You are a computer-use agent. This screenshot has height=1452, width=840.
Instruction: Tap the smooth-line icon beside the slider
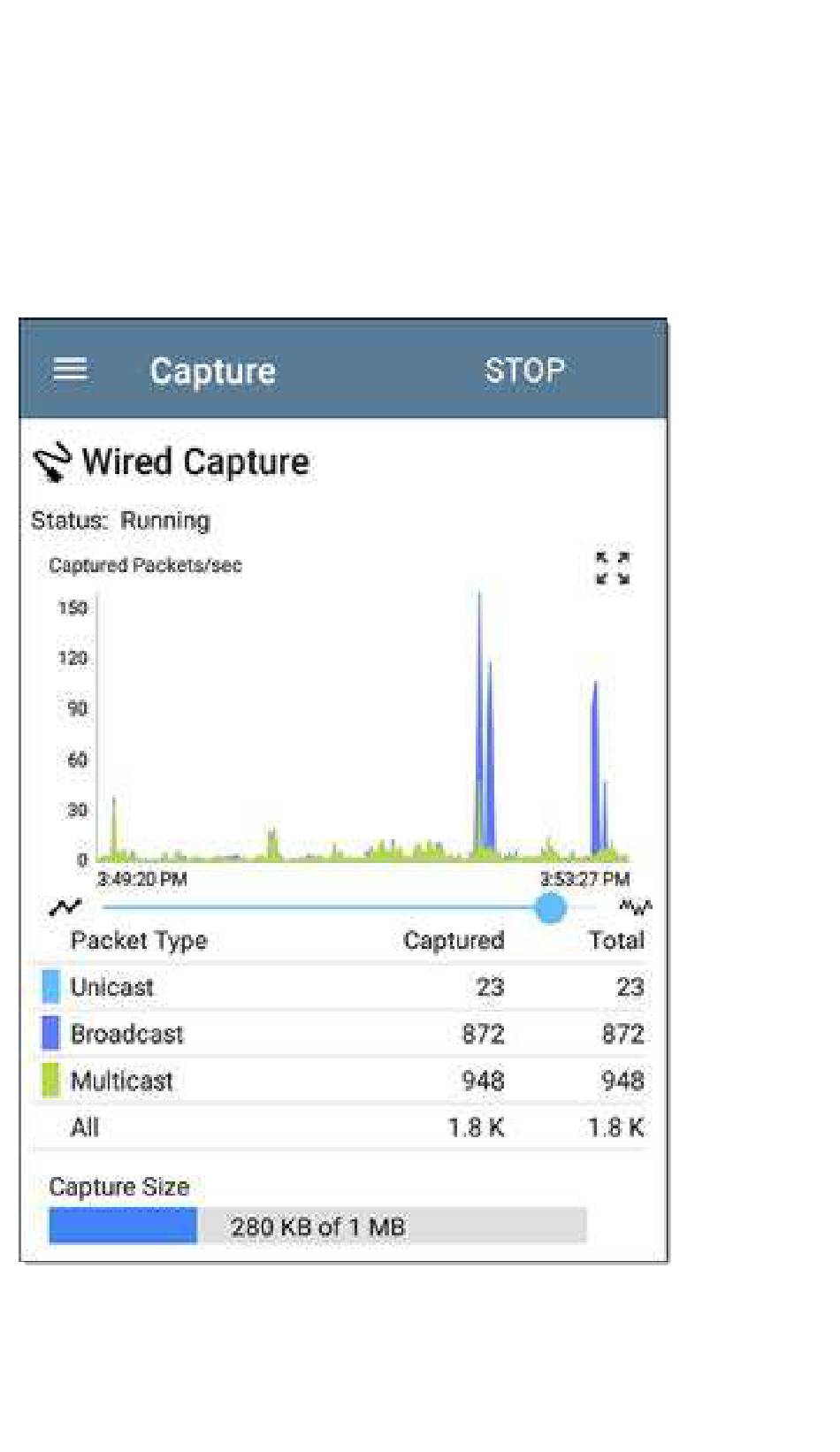coord(65,907)
